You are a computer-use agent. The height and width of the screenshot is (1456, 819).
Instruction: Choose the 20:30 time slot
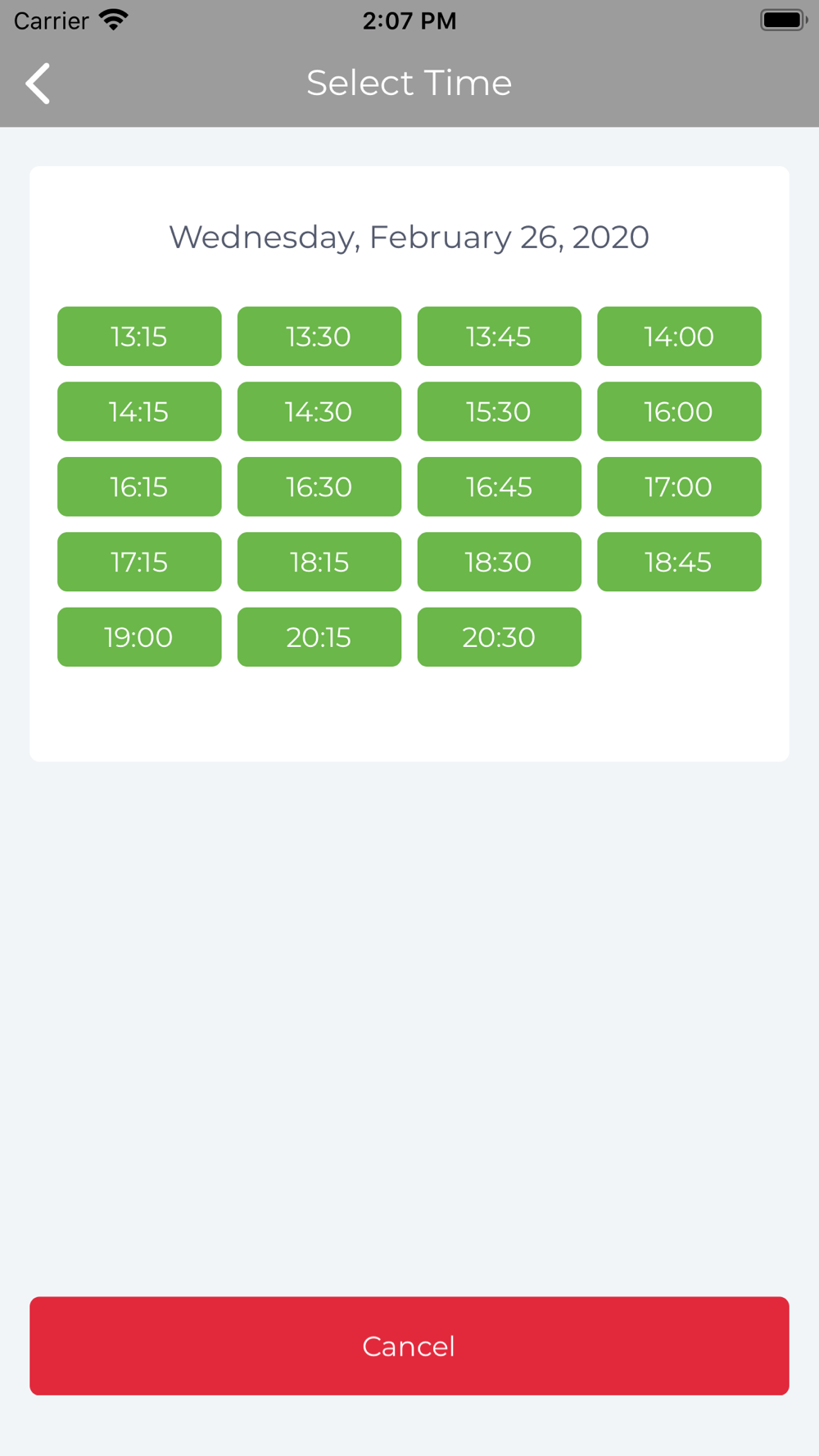click(x=500, y=637)
